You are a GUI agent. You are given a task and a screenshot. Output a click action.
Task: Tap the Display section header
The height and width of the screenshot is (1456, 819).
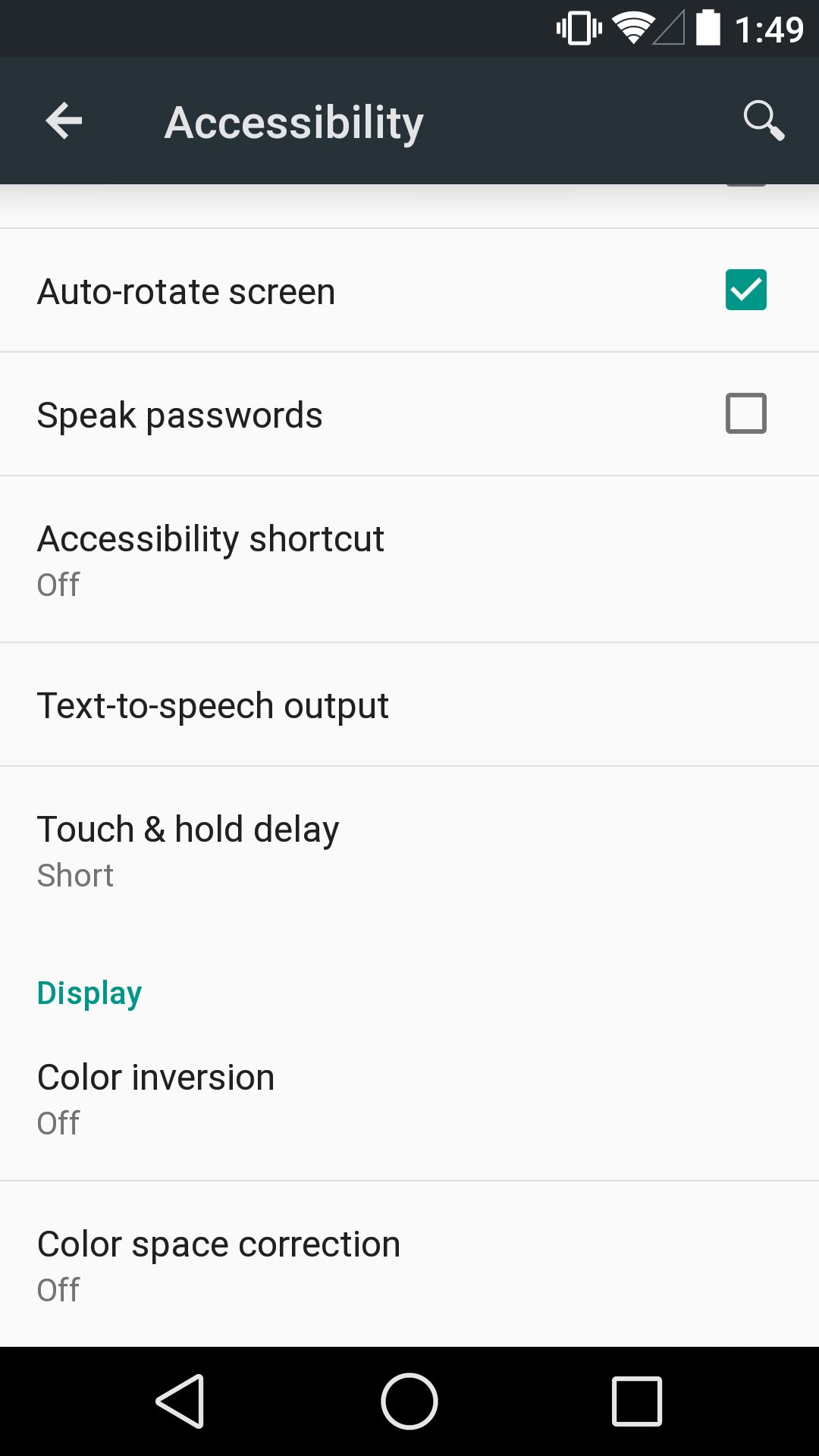[89, 992]
